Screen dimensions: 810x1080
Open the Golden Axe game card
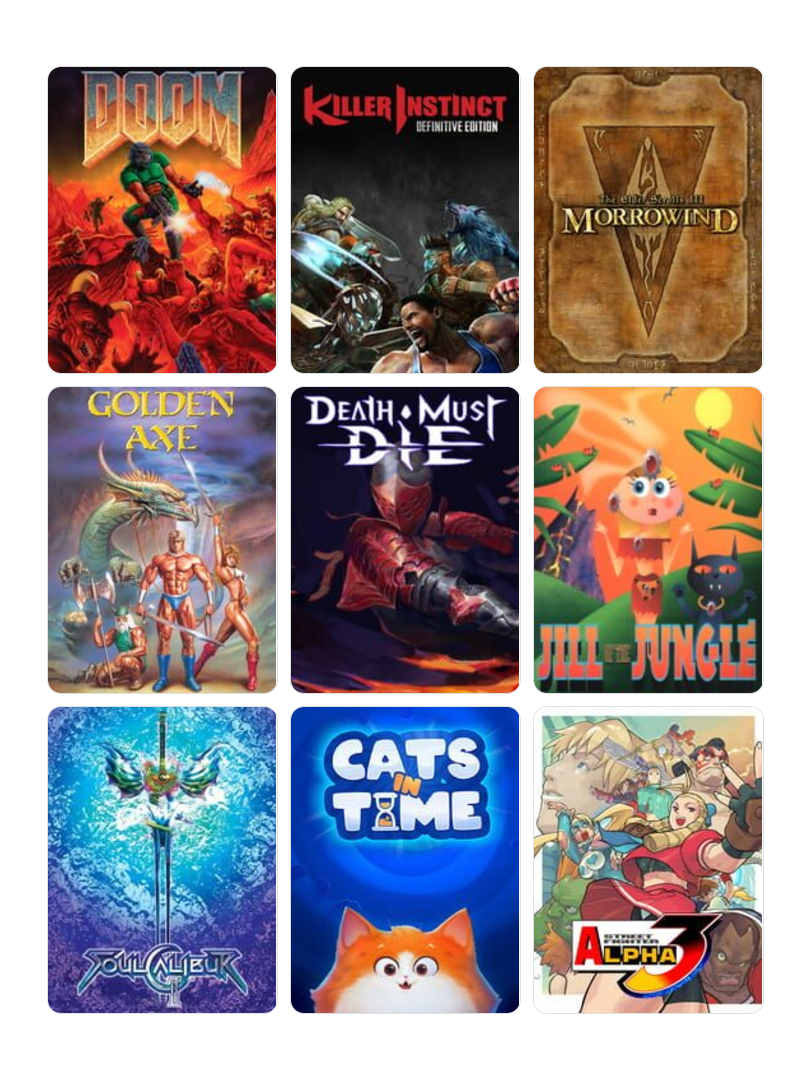(162, 540)
